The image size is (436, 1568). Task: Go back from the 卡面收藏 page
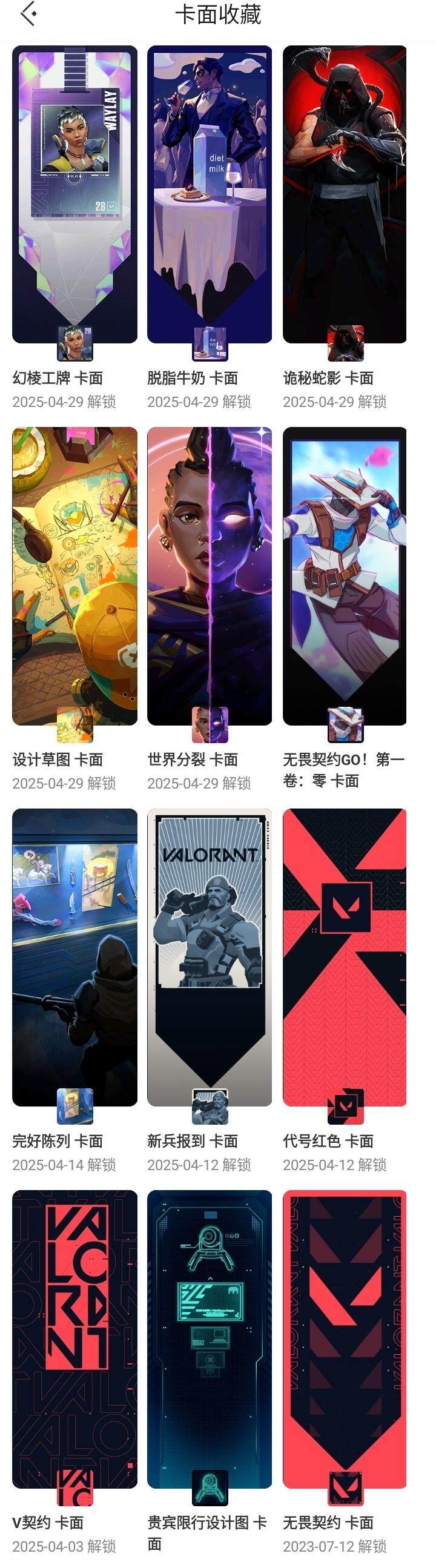(x=28, y=14)
